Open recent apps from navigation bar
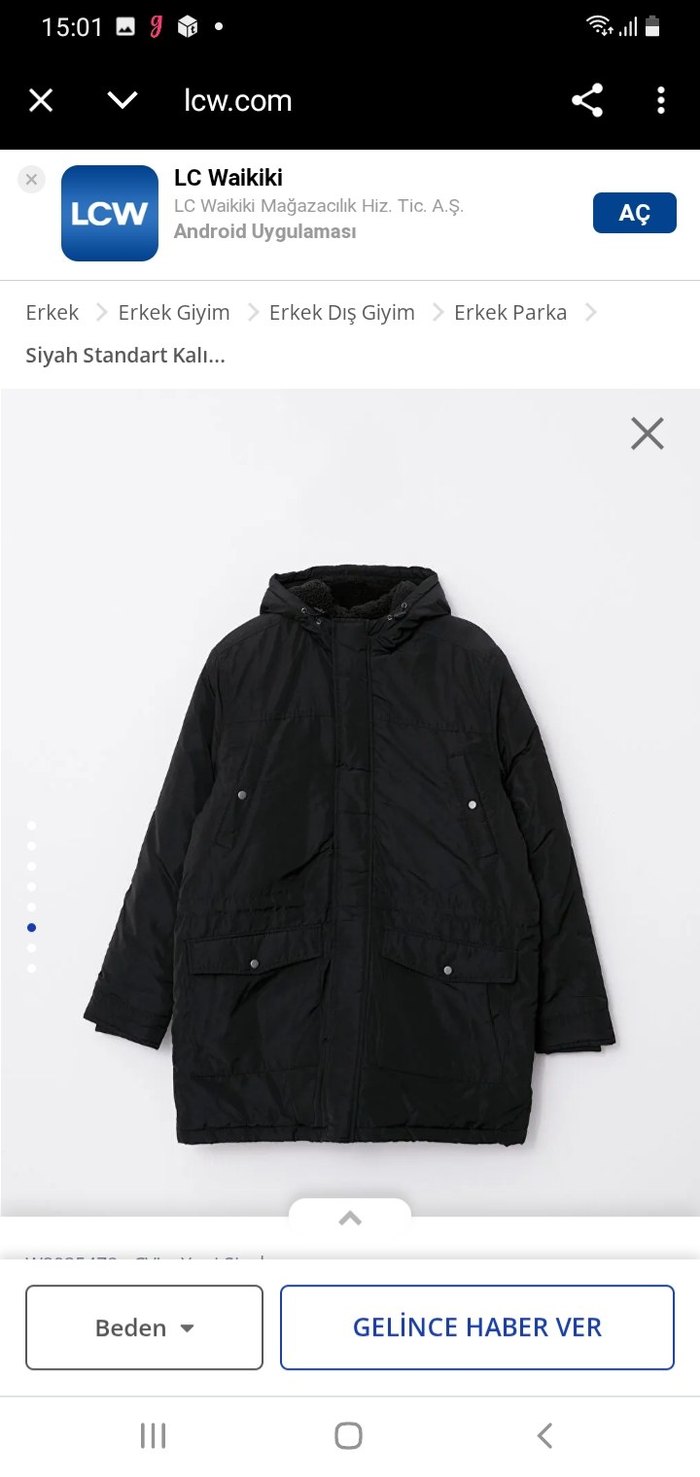The height and width of the screenshot is (1477, 700). click(x=153, y=1436)
